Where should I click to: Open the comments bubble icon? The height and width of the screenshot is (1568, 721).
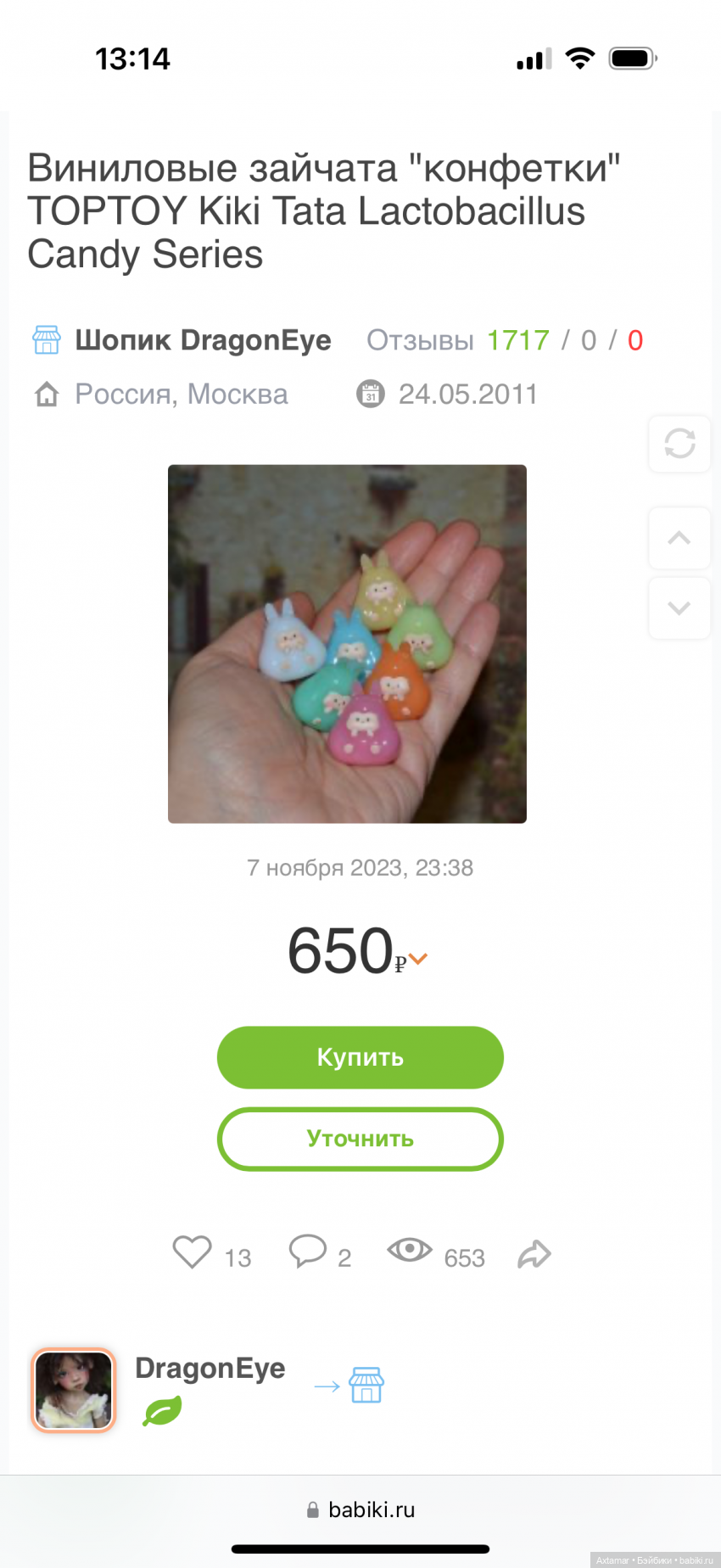pyautogui.click(x=307, y=1252)
